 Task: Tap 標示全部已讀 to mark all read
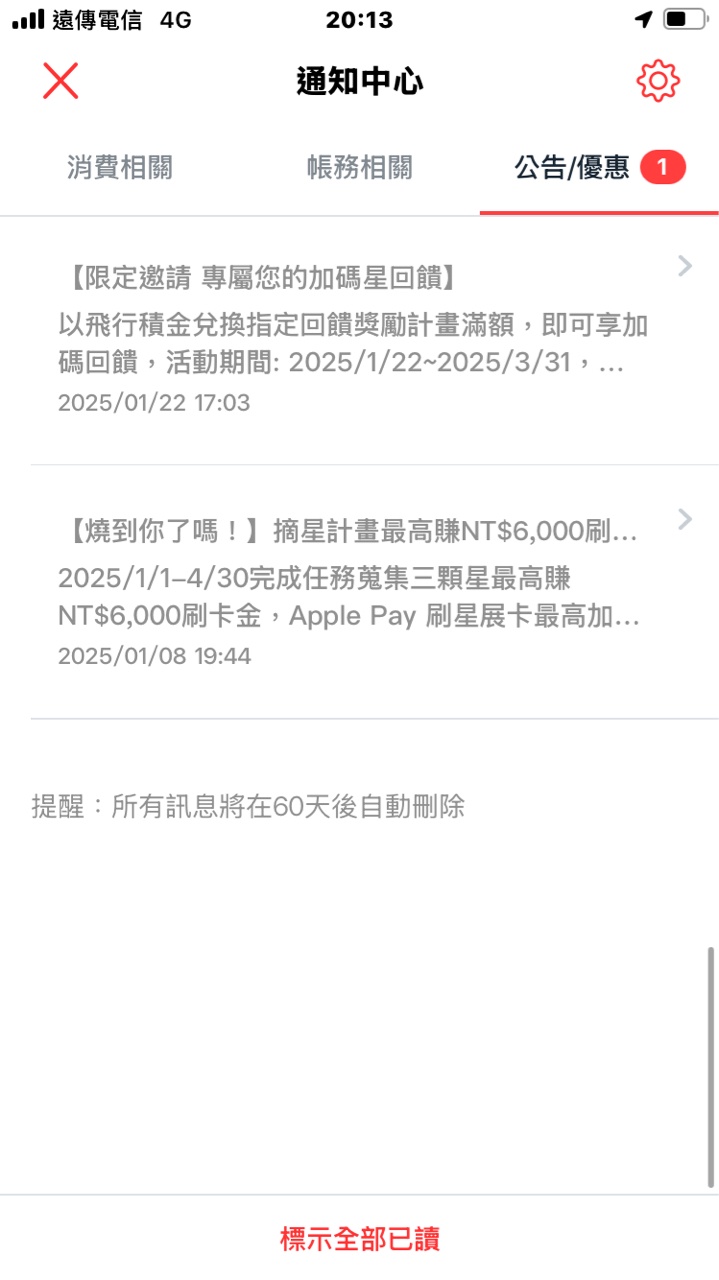click(359, 1239)
